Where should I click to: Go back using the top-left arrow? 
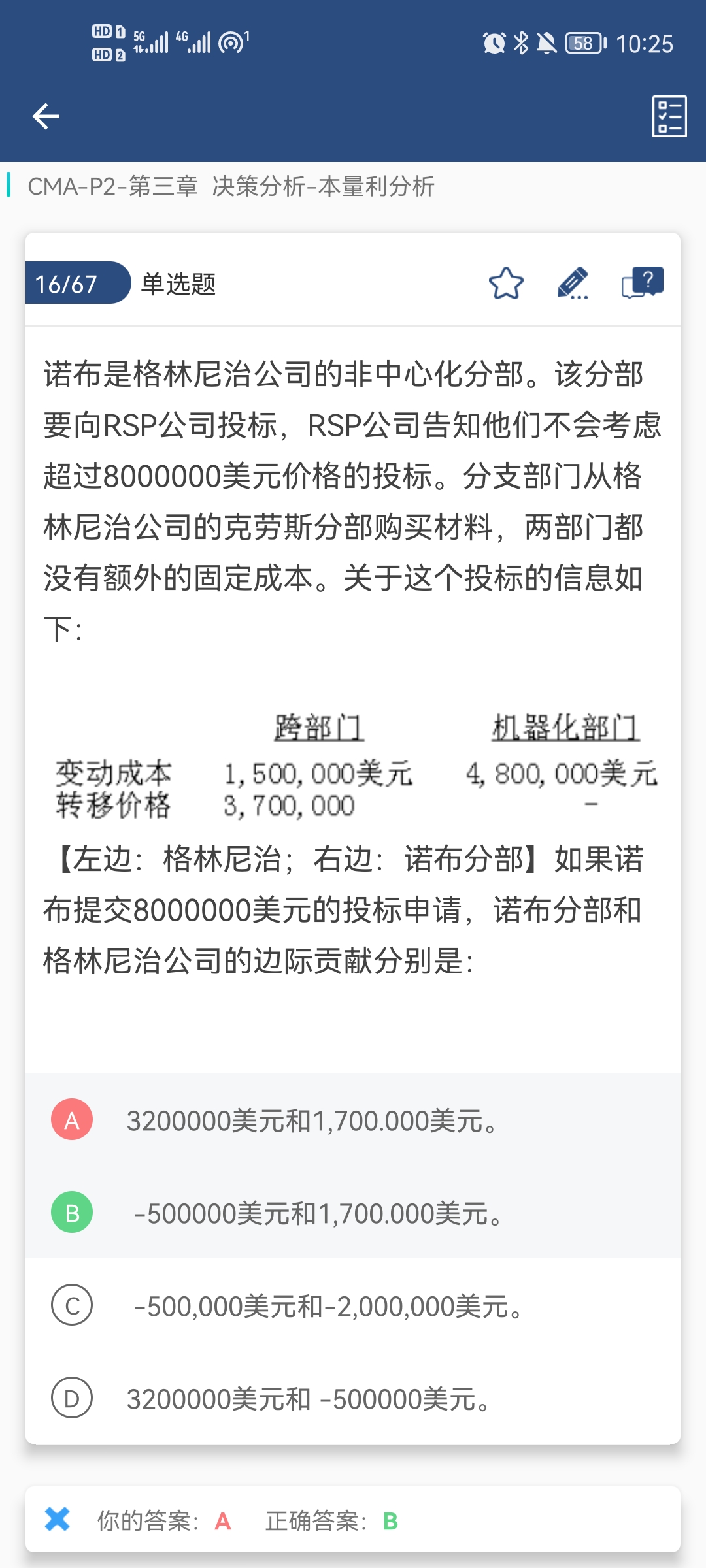click(x=46, y=116)
